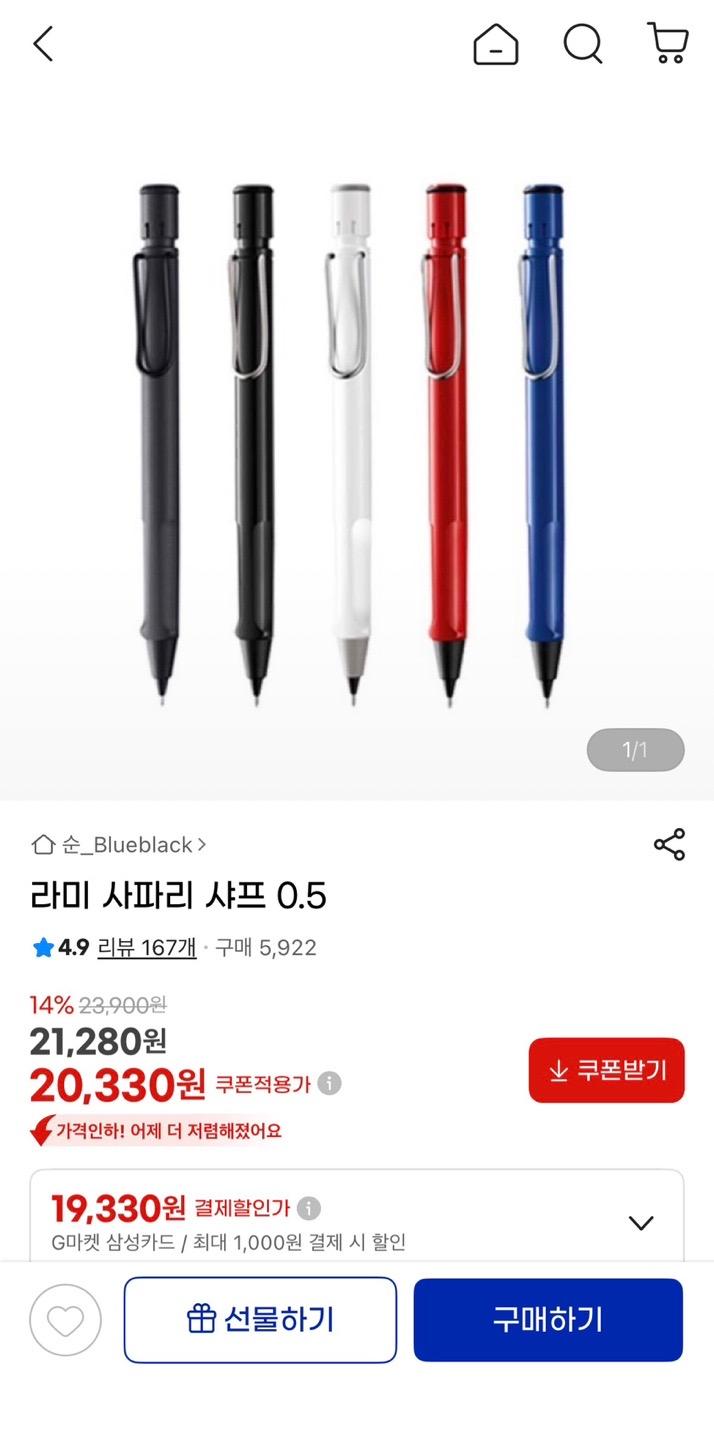The width and height of the screenshot is (714, 1440).
Task: Go back using the top-left arrow
Action: coord(43,45)
